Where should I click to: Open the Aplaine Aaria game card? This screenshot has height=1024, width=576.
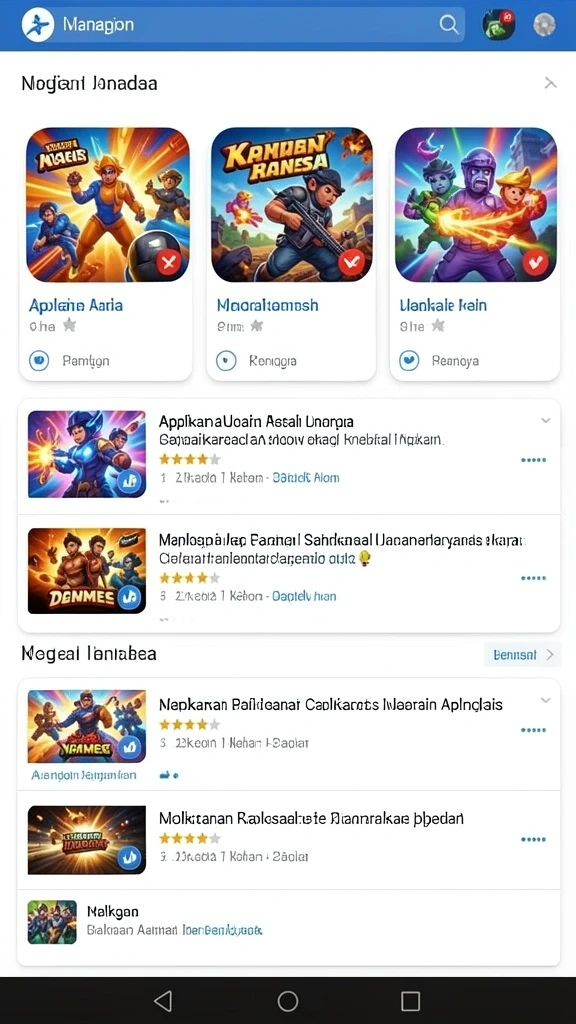pos(106,253)
